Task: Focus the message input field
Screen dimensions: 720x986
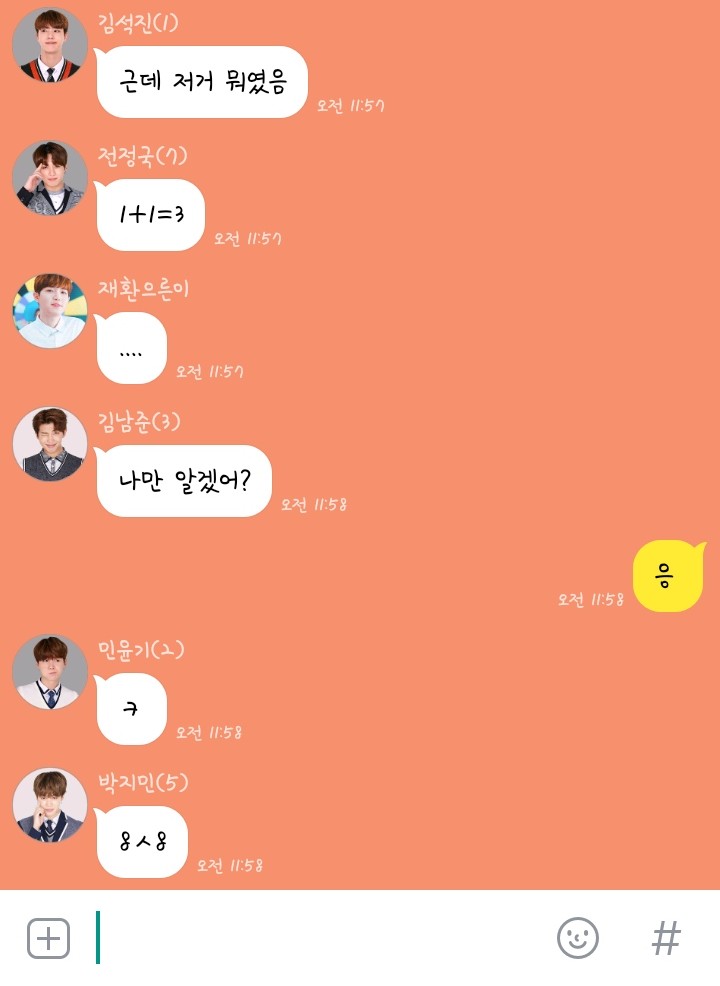Action: pos(320,938)
